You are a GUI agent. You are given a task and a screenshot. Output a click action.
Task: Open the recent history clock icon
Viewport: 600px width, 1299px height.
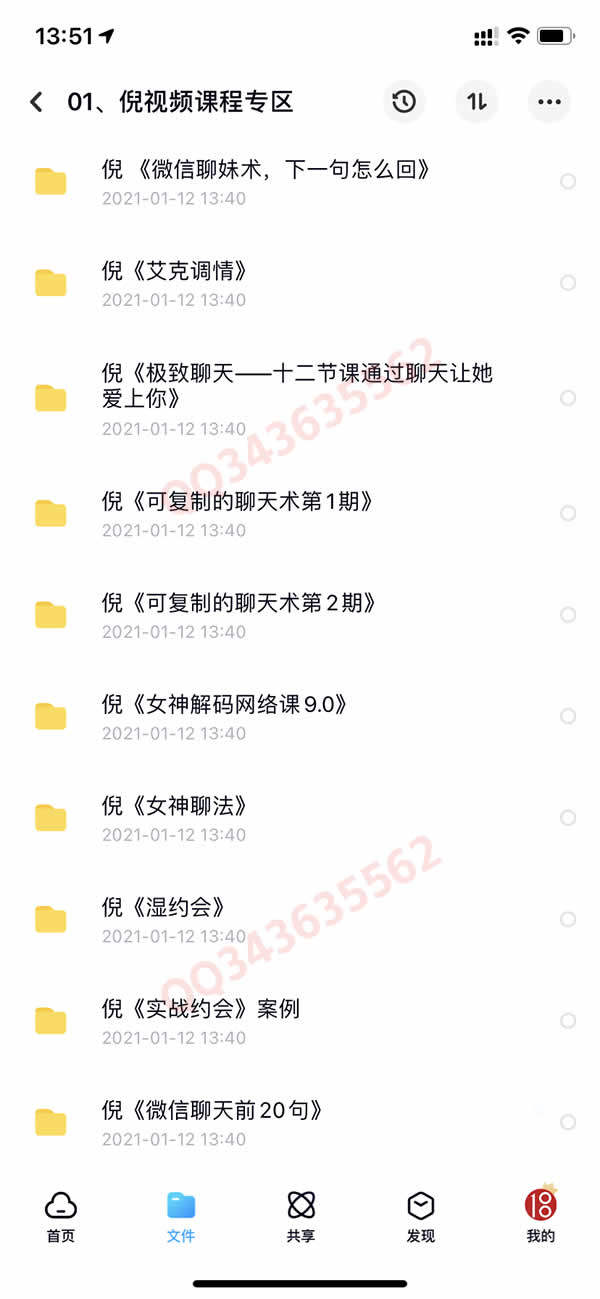tap(404, 102)
